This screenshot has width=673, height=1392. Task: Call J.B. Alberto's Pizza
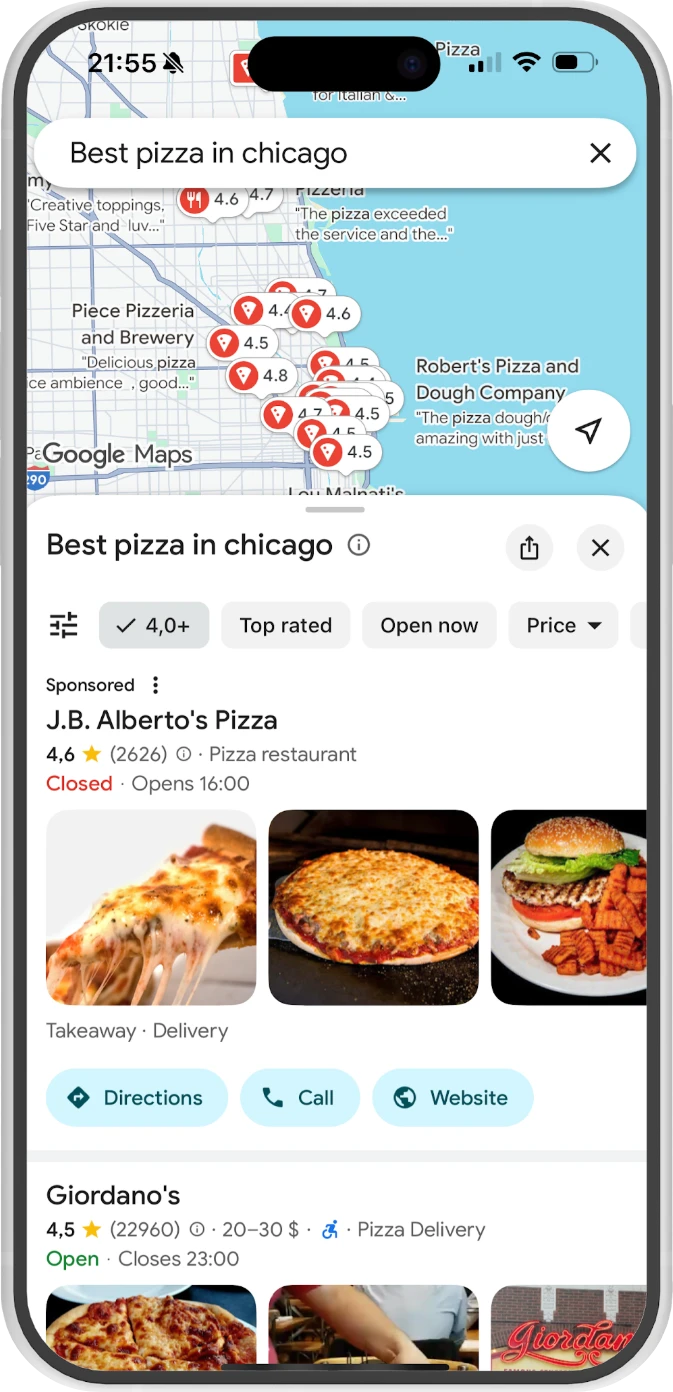299,1098
